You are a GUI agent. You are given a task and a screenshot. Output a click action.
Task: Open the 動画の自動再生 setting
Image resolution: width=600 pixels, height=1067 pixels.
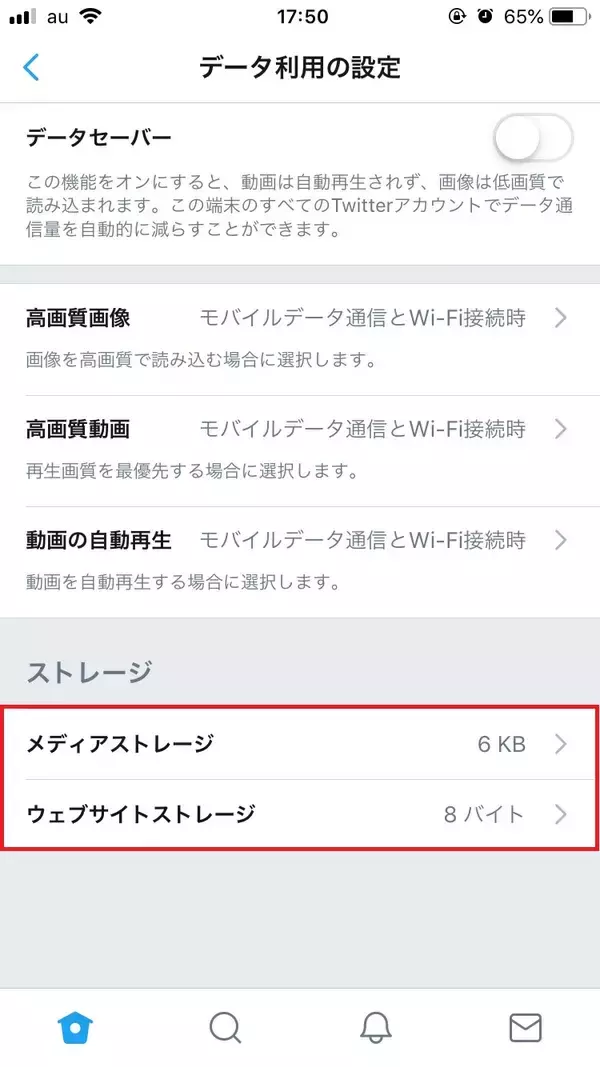[x=300, y=541]
